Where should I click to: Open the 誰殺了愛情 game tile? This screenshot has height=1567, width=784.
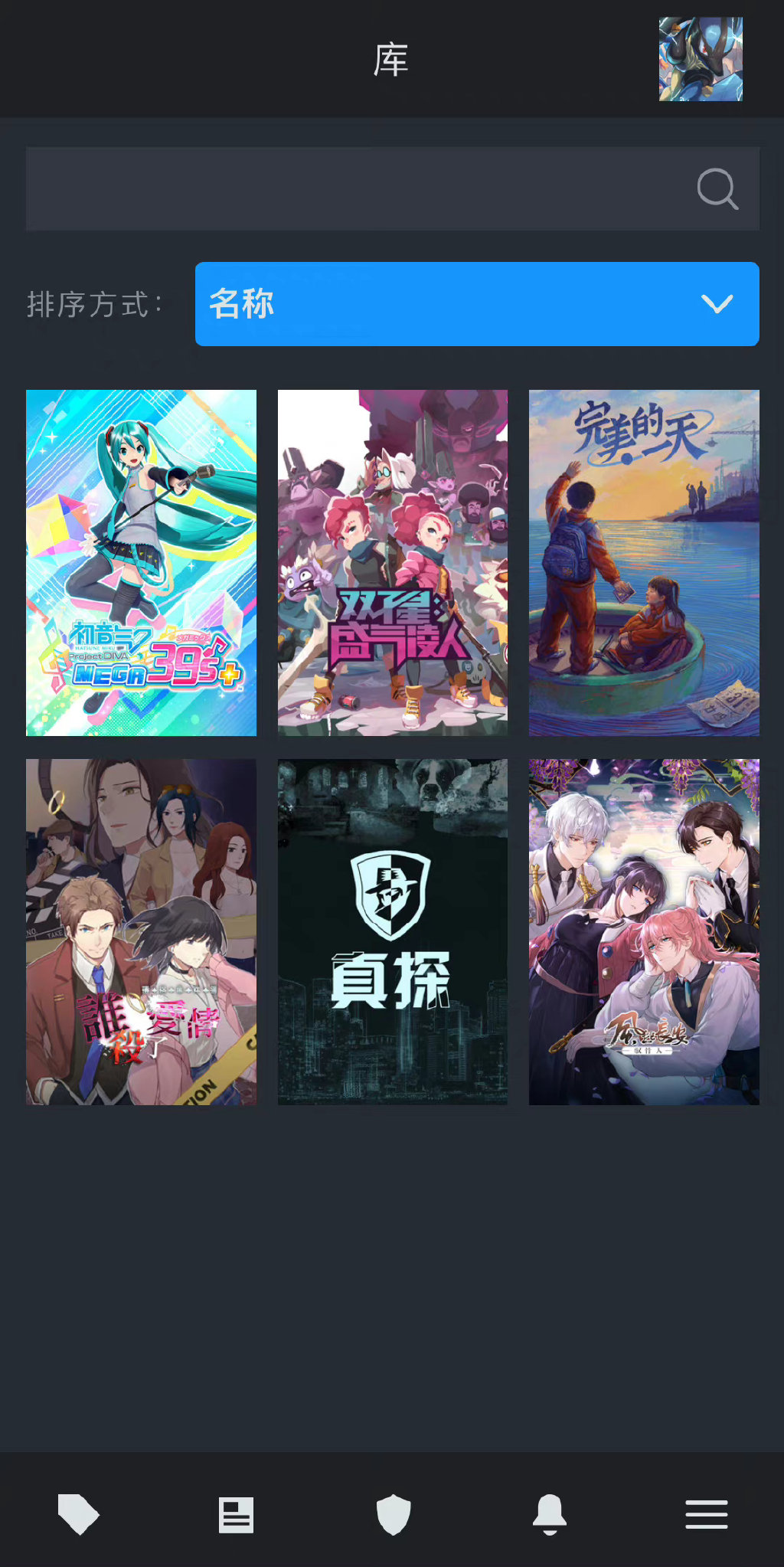(142, 931)
